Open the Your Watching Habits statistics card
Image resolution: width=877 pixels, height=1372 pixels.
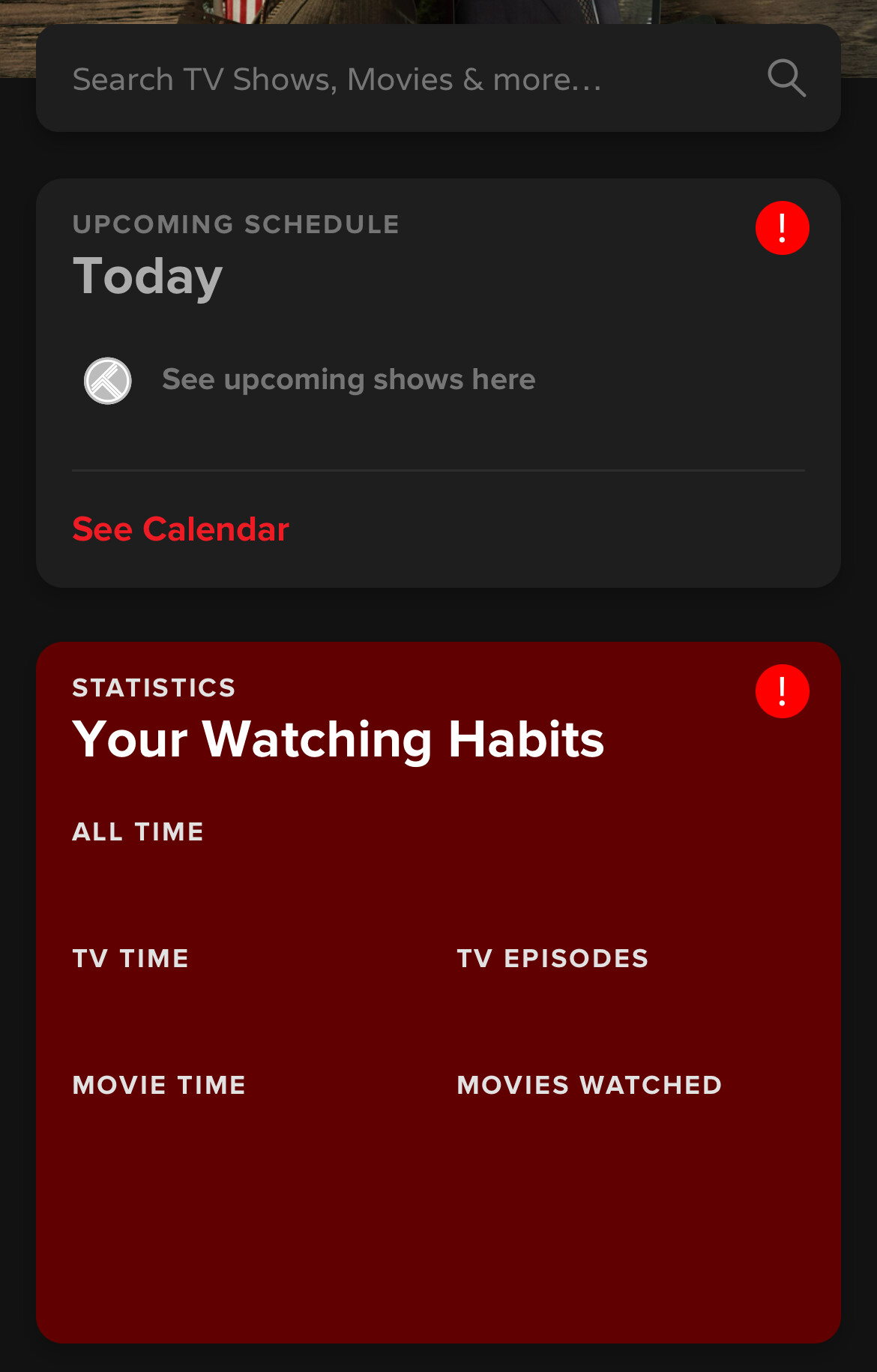pos(338,739)
